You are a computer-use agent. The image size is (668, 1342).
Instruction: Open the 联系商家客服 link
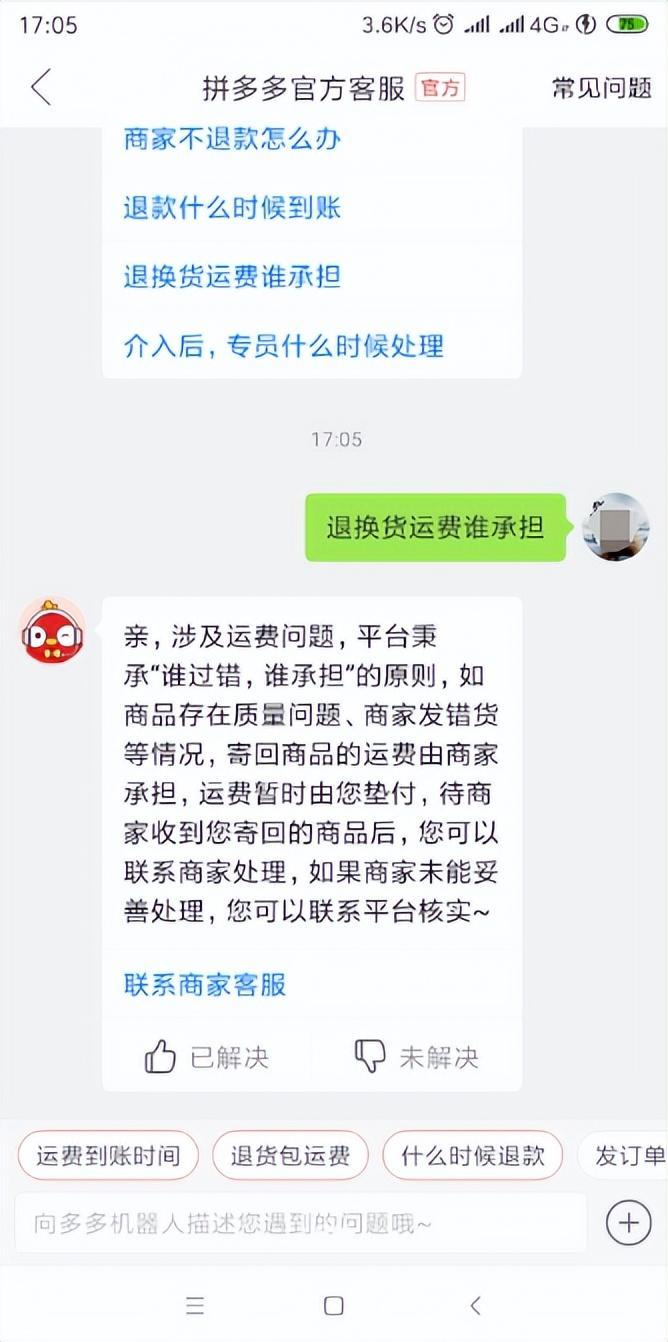(205, 984)
